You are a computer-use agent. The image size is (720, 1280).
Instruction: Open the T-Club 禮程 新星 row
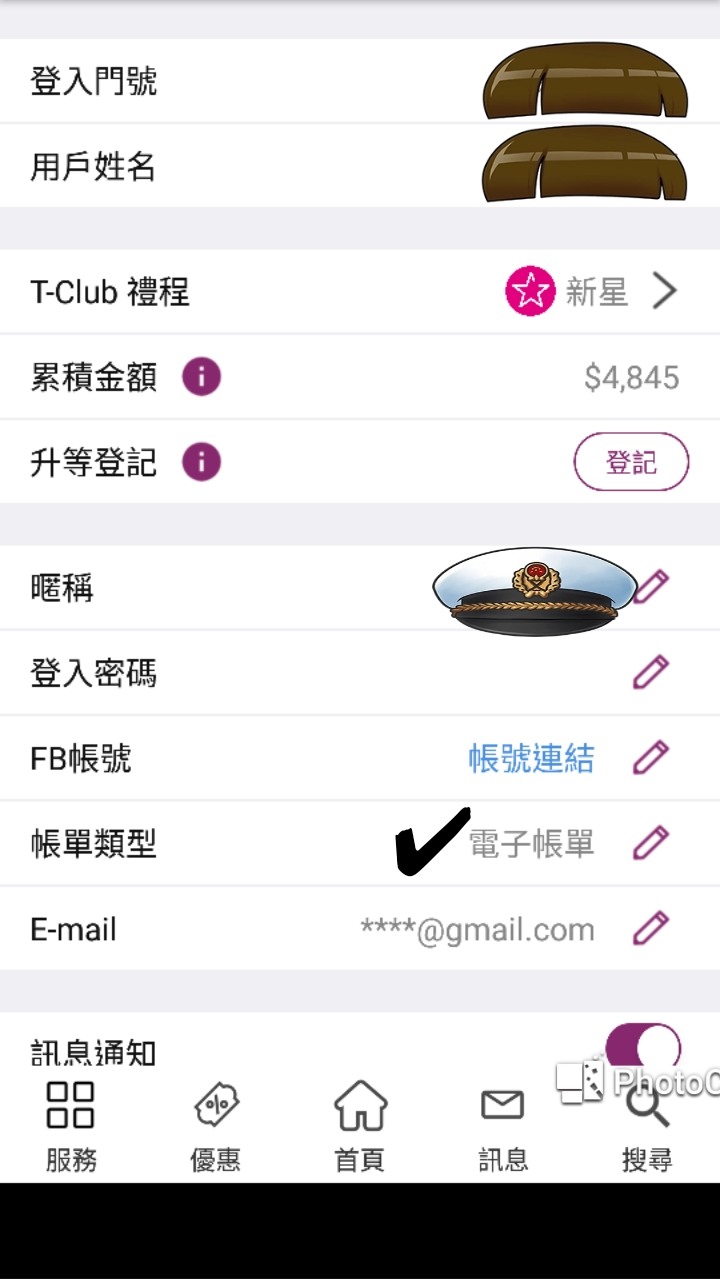click(x=360, y=292)
